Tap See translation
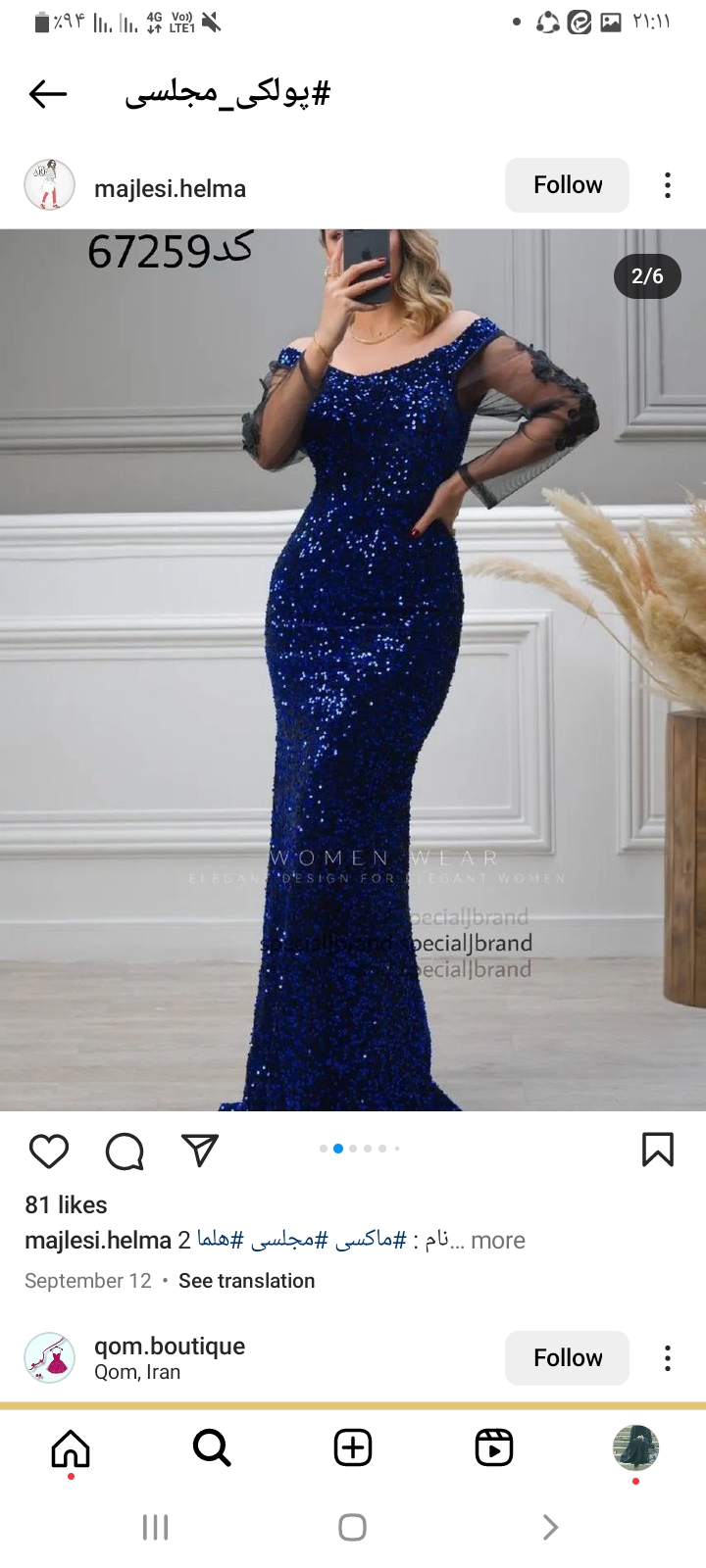The width and height of the screenshot is (706, 1568). pos(246,1281)
